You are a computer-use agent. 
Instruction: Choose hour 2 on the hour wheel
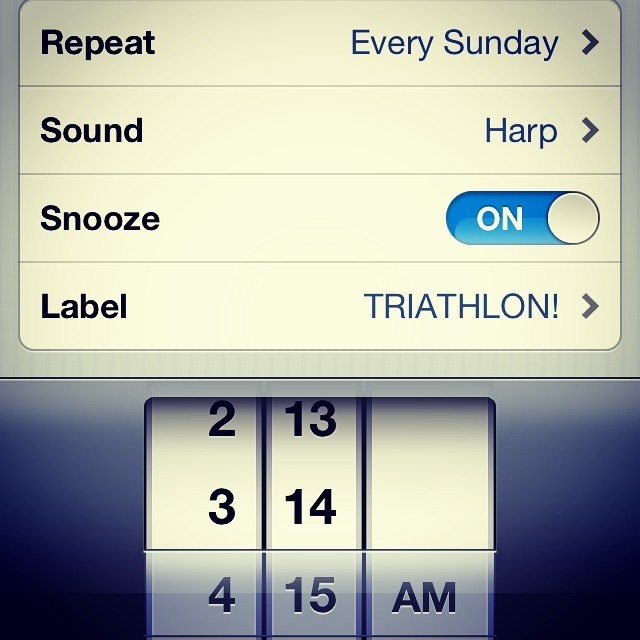221,420
